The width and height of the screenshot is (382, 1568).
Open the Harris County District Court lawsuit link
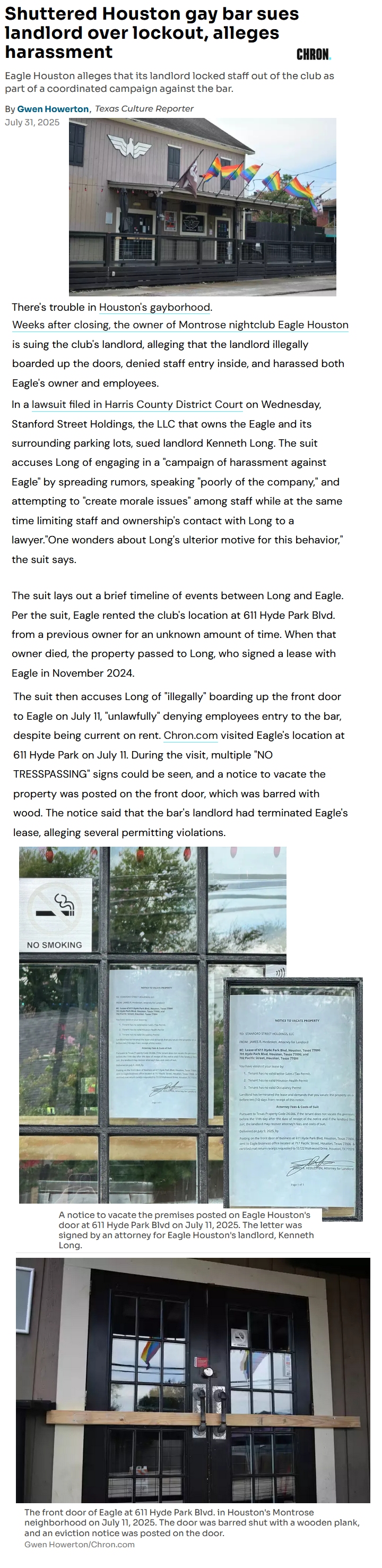pos(137,405)
